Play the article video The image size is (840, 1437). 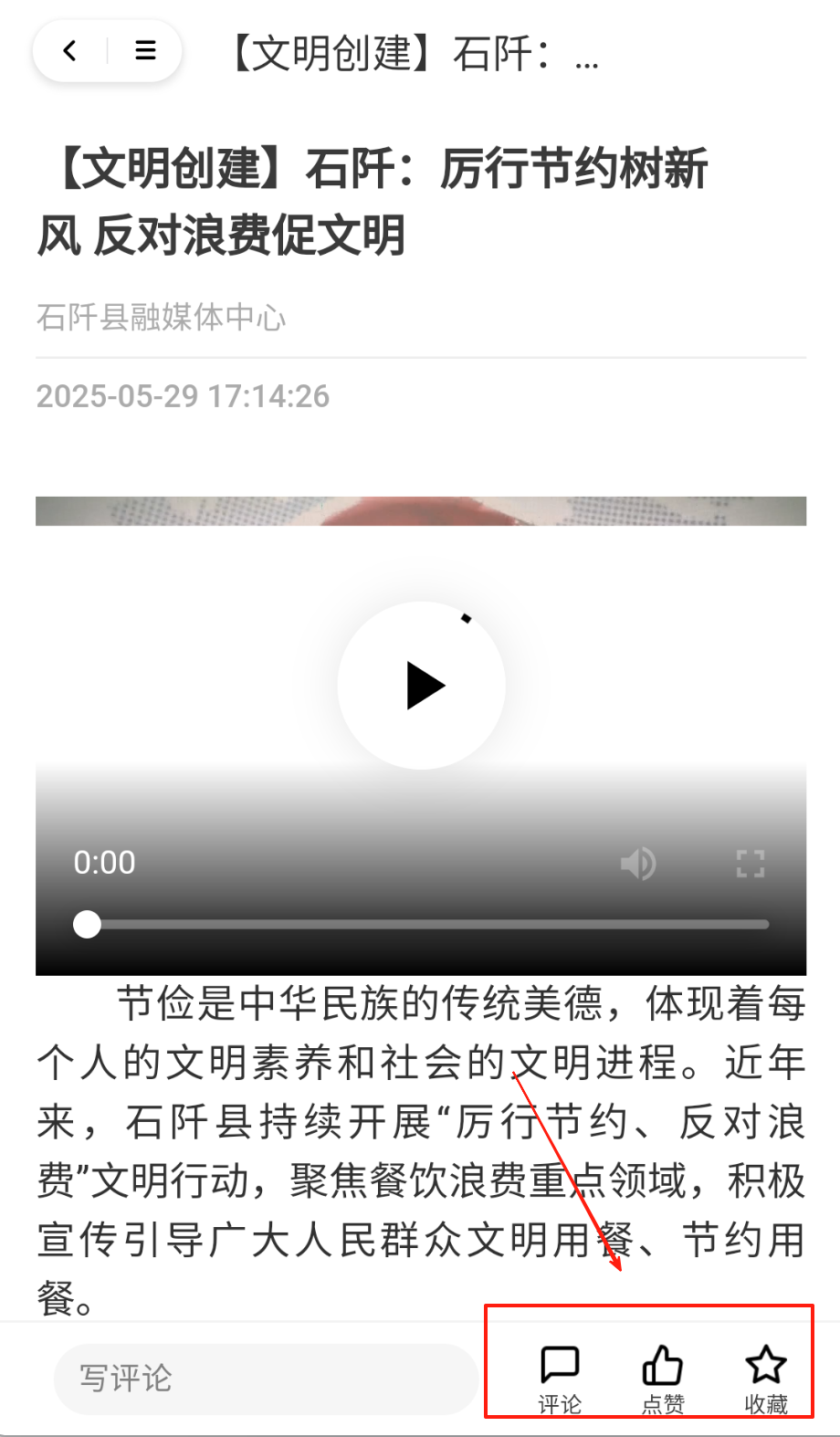422,686
